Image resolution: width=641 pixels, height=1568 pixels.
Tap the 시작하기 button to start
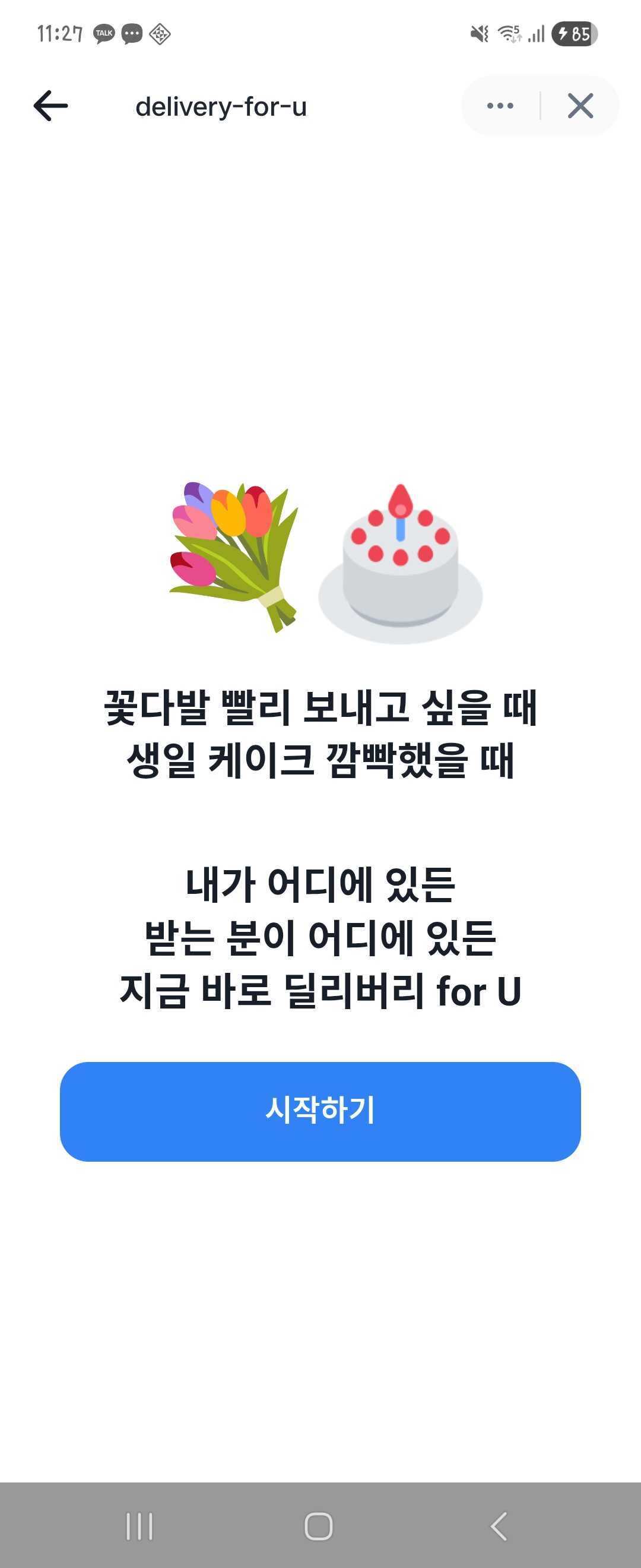pyautogui.click(x=320, y=1111)
